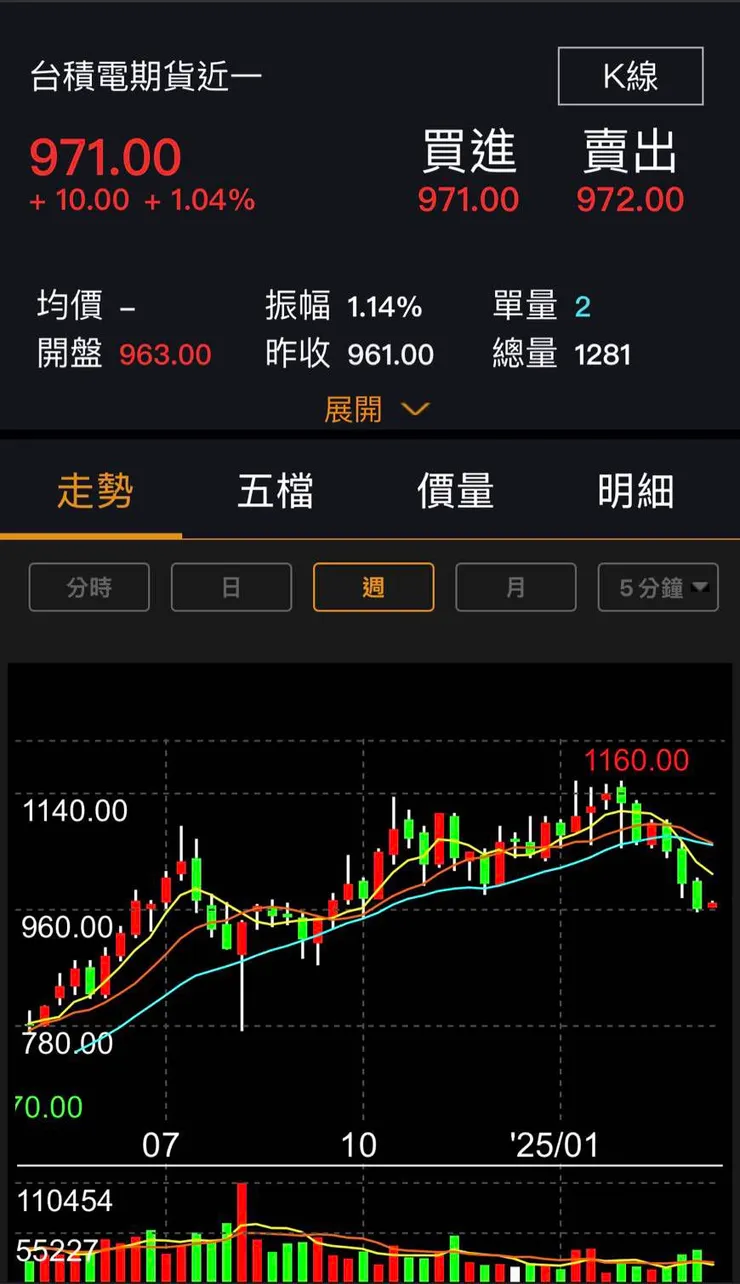
Task: Open the 5分鐘 interval dropdown
Action: point(657,588)
